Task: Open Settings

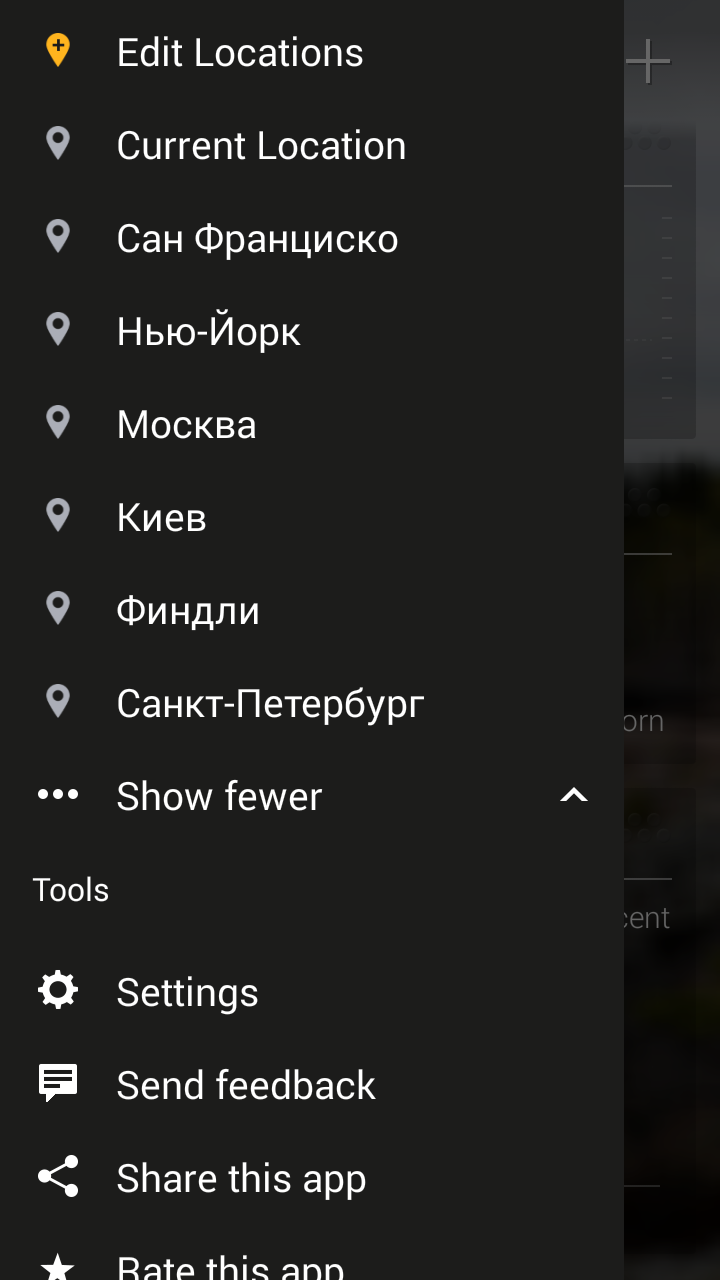Action: [x=187, y=992]
